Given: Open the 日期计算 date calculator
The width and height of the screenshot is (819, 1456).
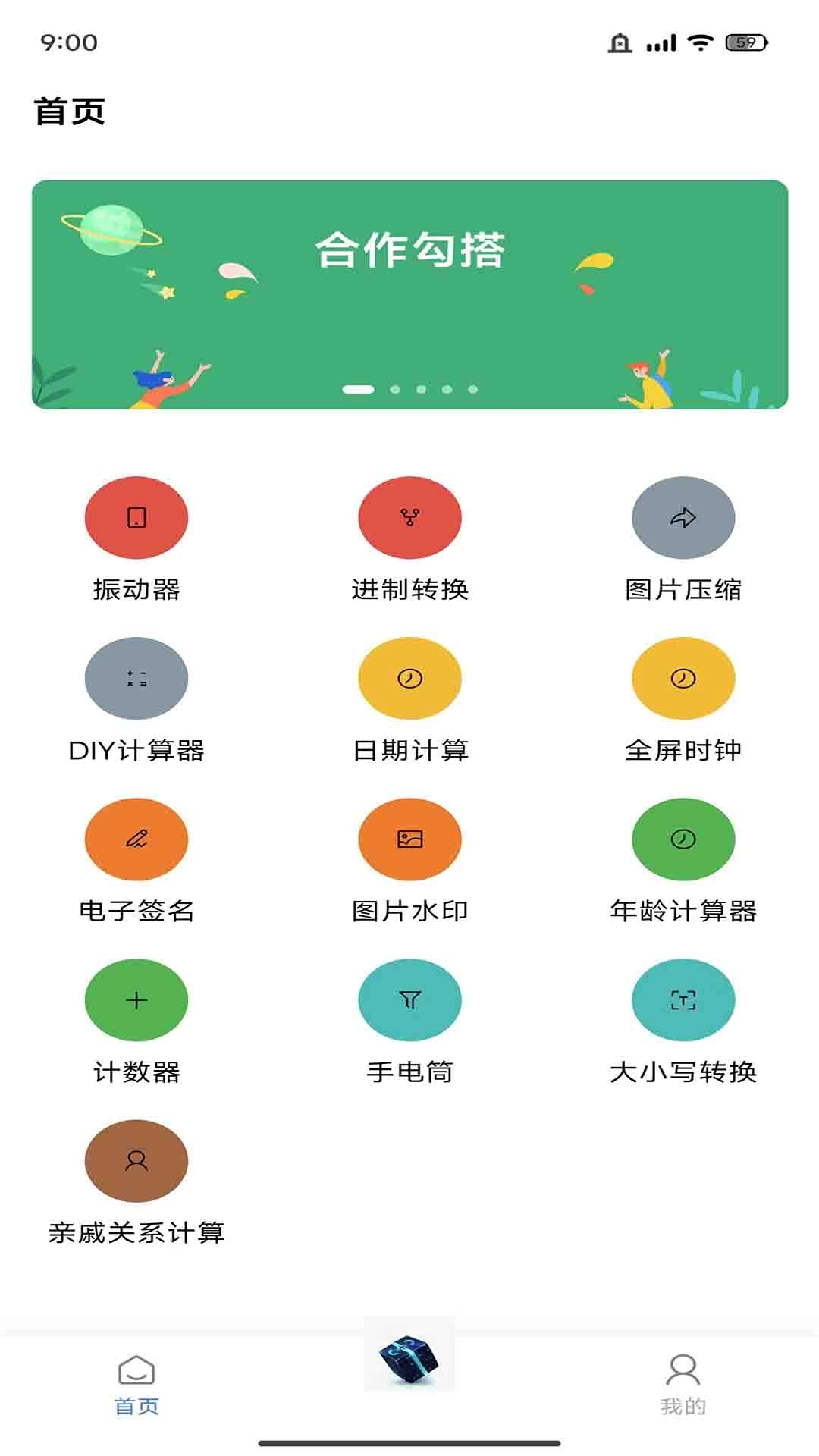Looking at the screenshot, I should (x=409, y=679).
